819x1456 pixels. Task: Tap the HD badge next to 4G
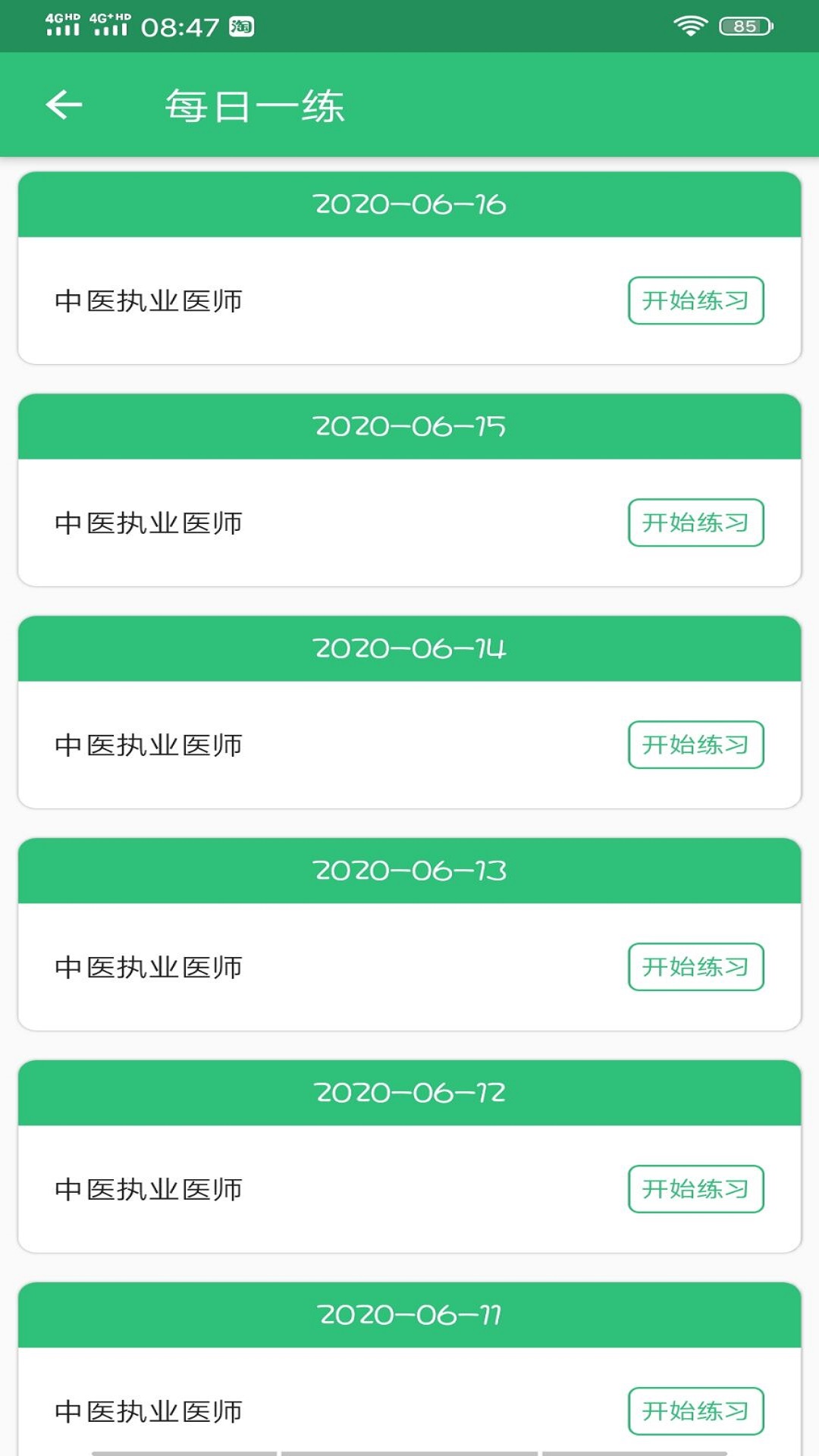(x=74, y=15)
